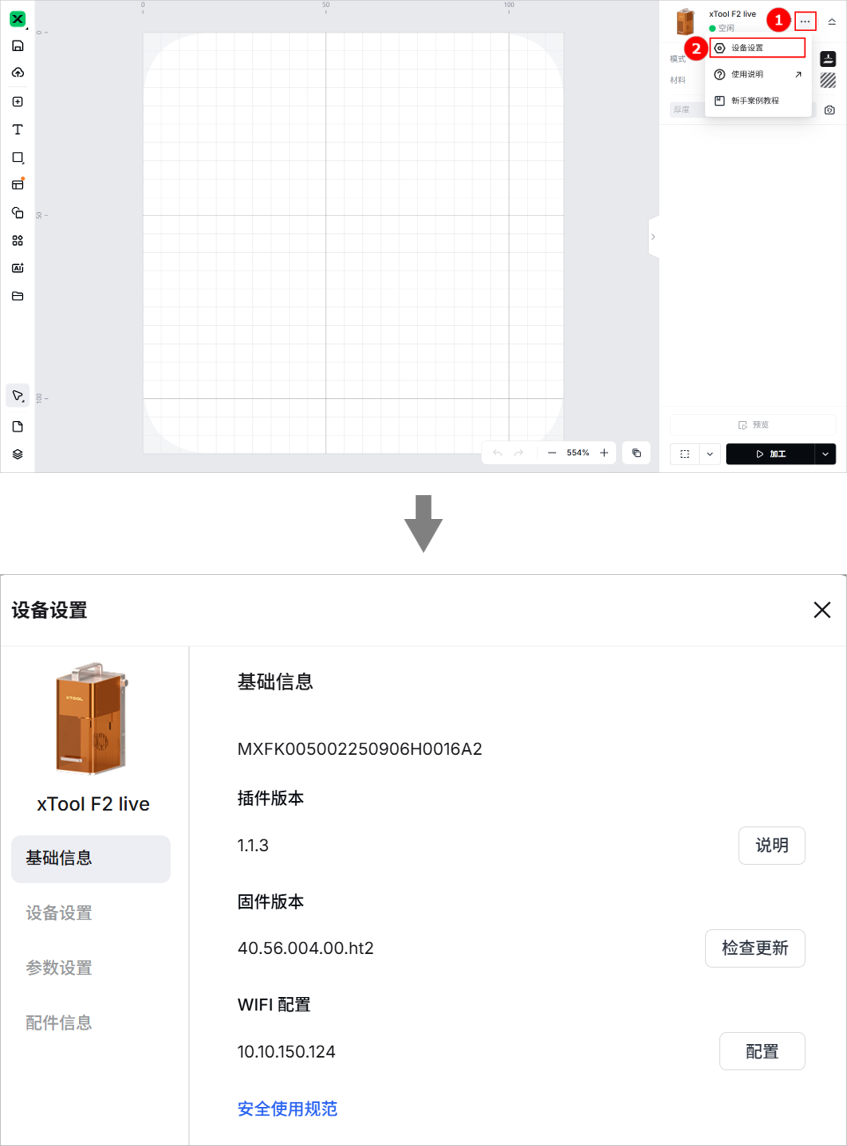
Task: Select the Text tool in the left toolbar
Action: click(17, 129)
